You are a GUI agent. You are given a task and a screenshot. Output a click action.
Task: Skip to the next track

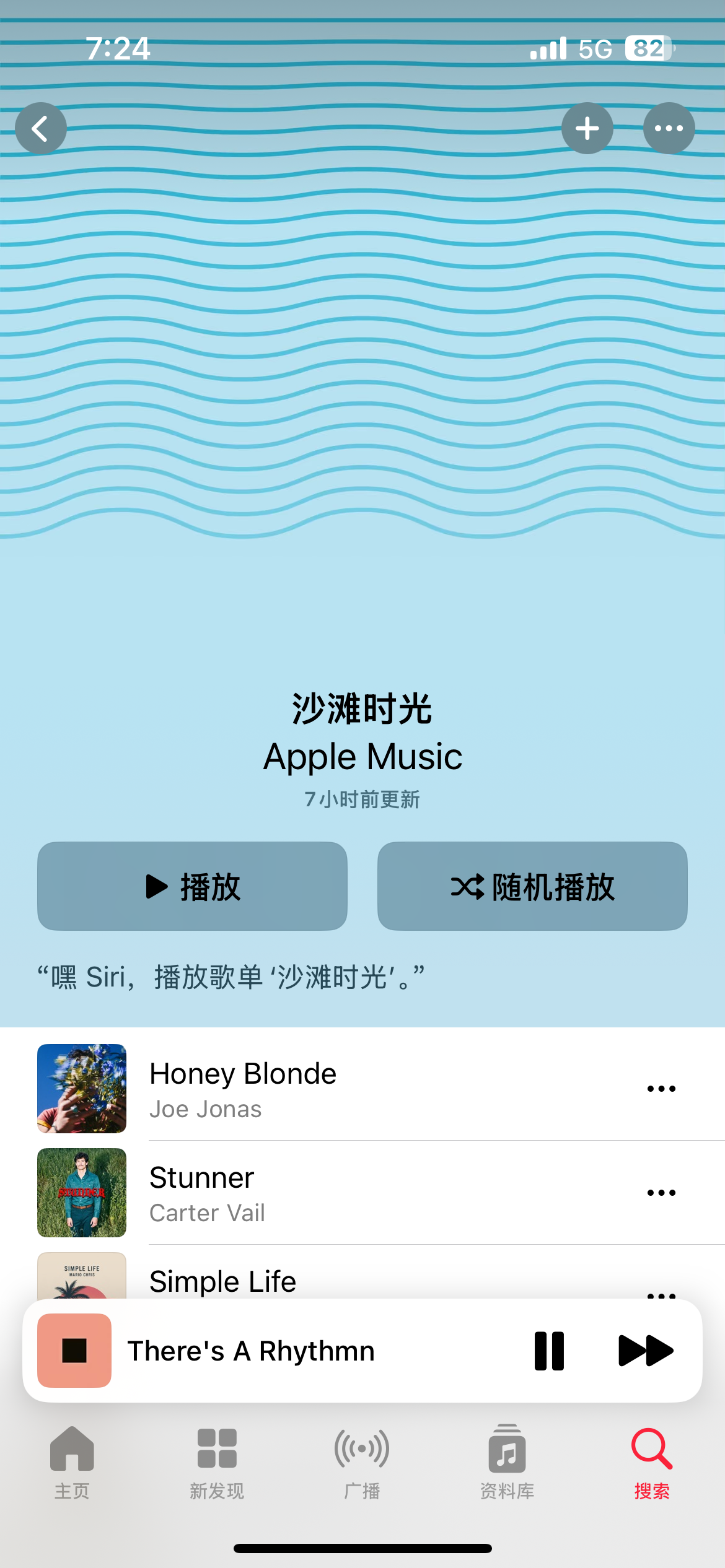coord(646,1351)
